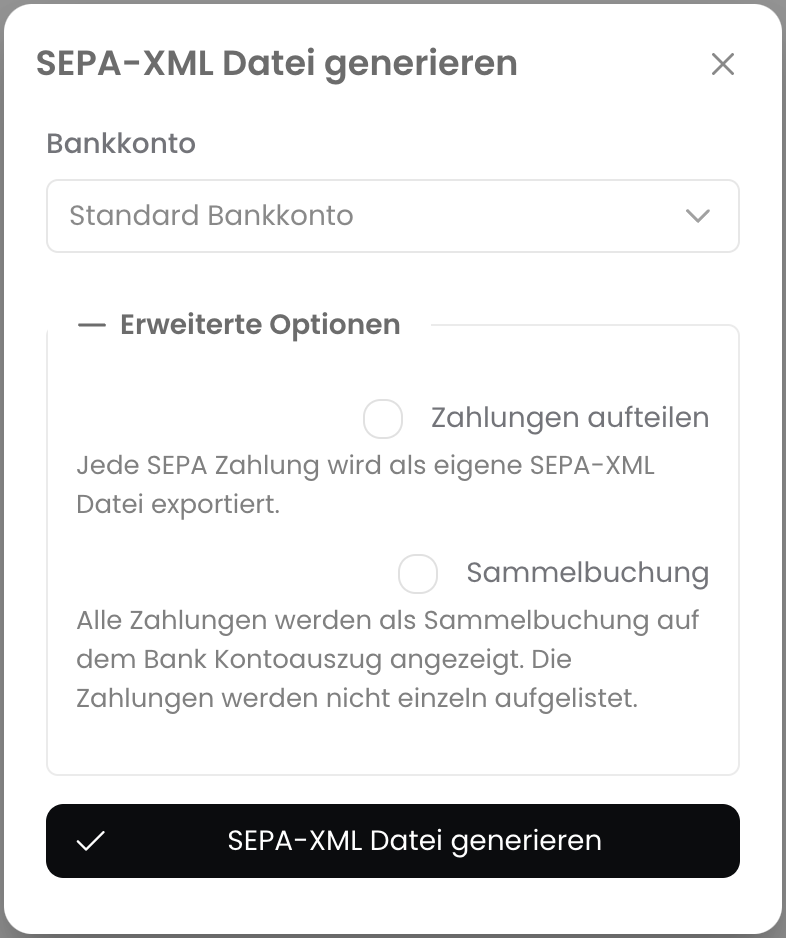Click the downward arrow in the bank account field

click(x=698, y=216)
